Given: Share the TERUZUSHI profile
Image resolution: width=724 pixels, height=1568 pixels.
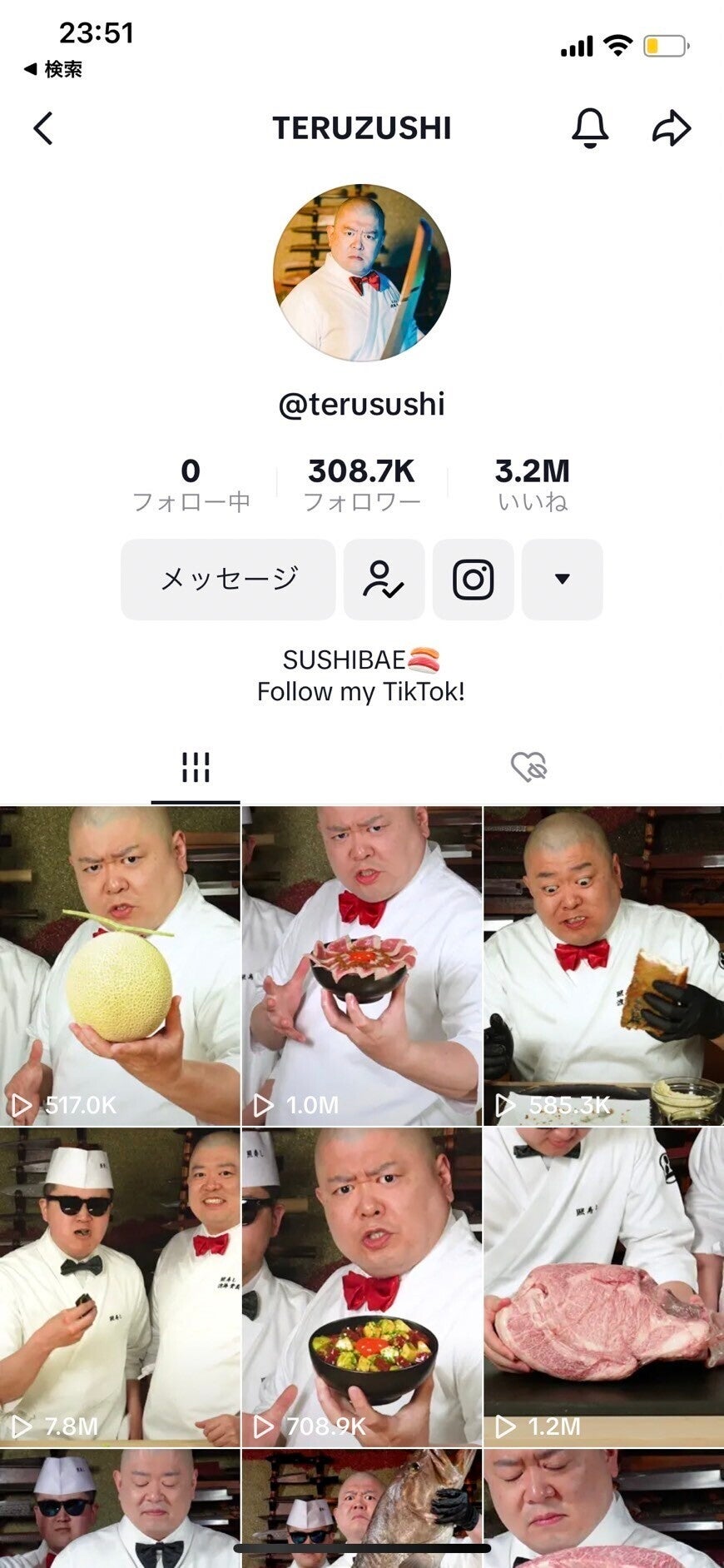Looking at the screenshot, I should [671, 127].
